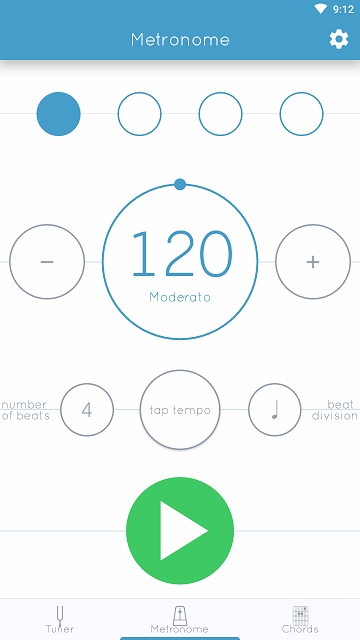Select the Metronome tab
The width and height of the screenshot is (360, 640).
coord(180,620)
